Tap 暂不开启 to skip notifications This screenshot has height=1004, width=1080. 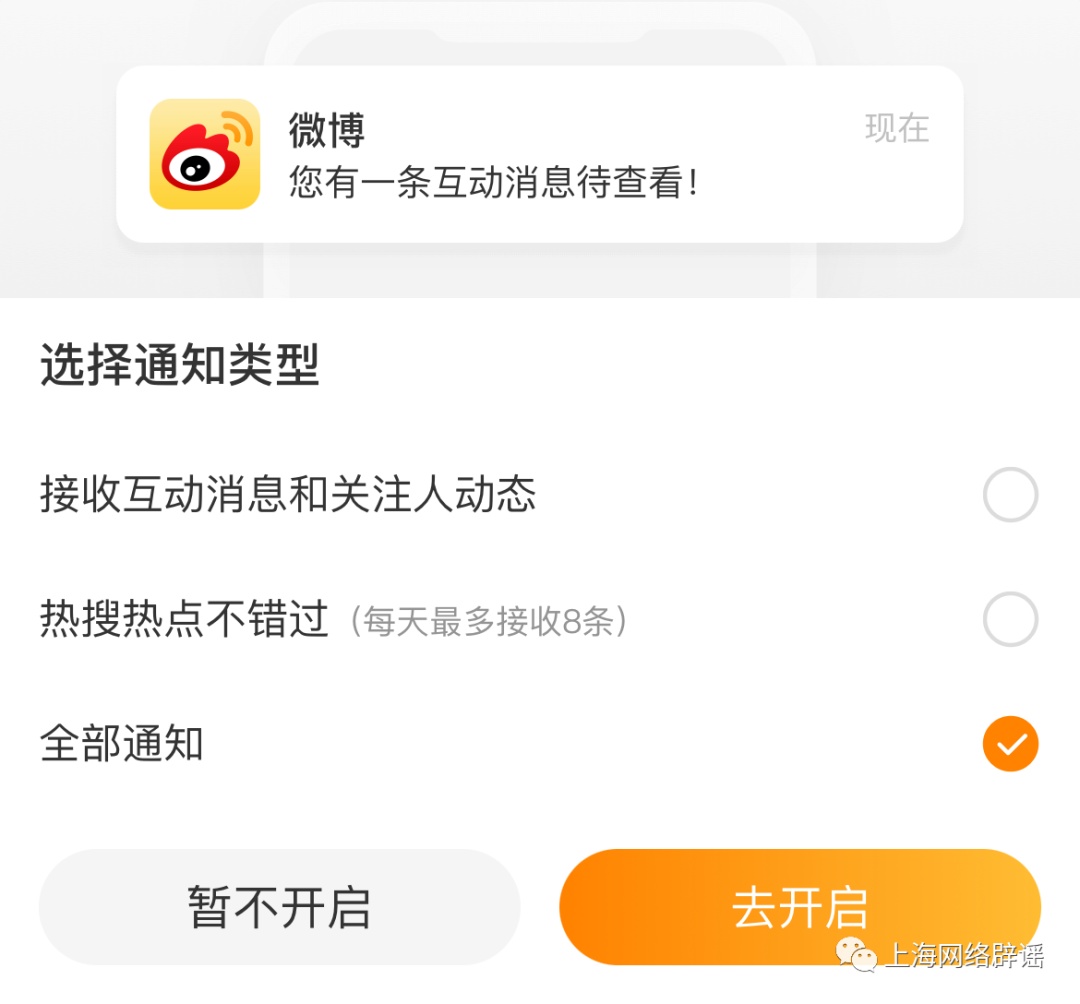coord(279,907)
